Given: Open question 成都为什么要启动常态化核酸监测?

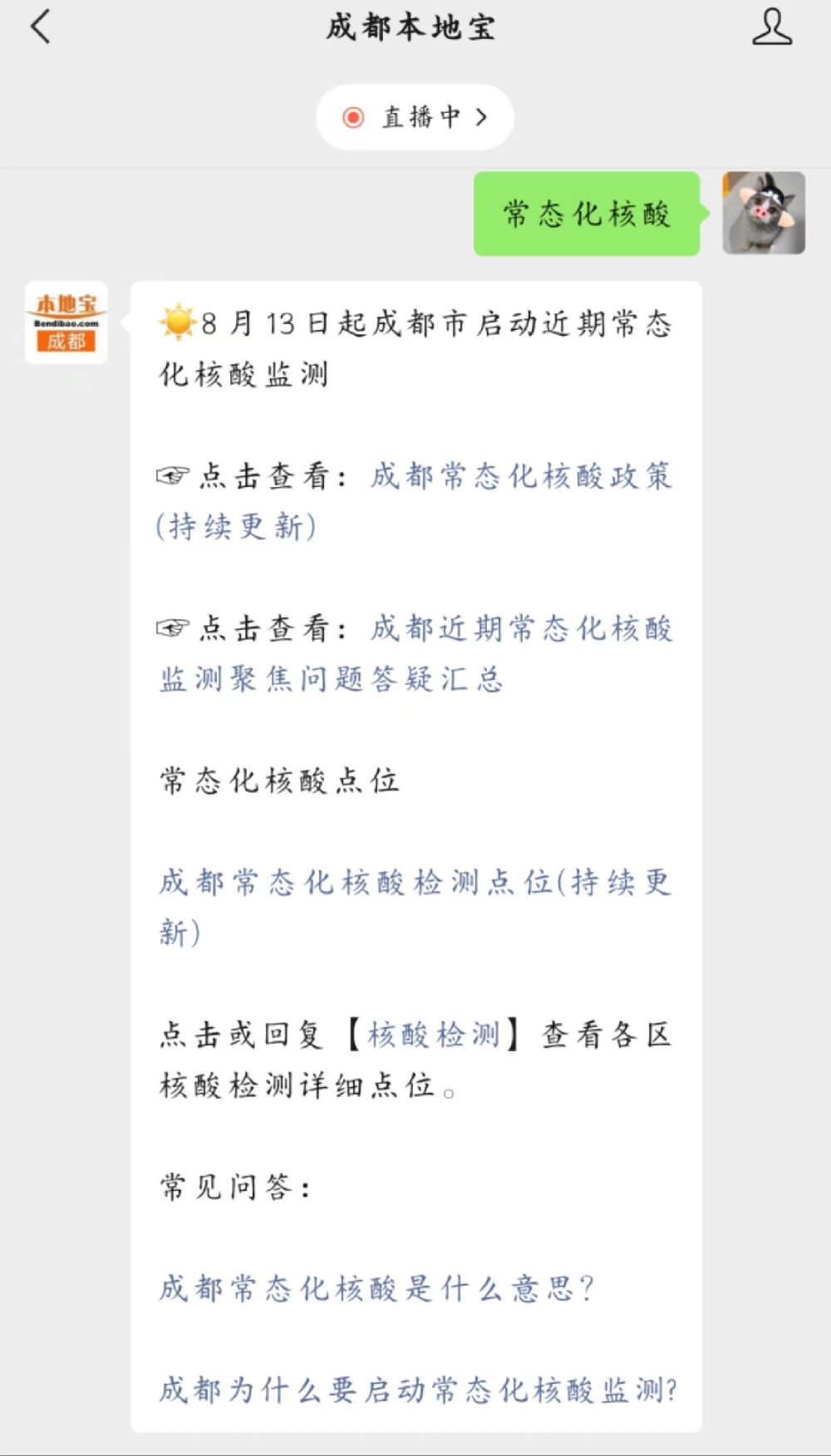Looking at the screenshot, I should coord(418,1390).
